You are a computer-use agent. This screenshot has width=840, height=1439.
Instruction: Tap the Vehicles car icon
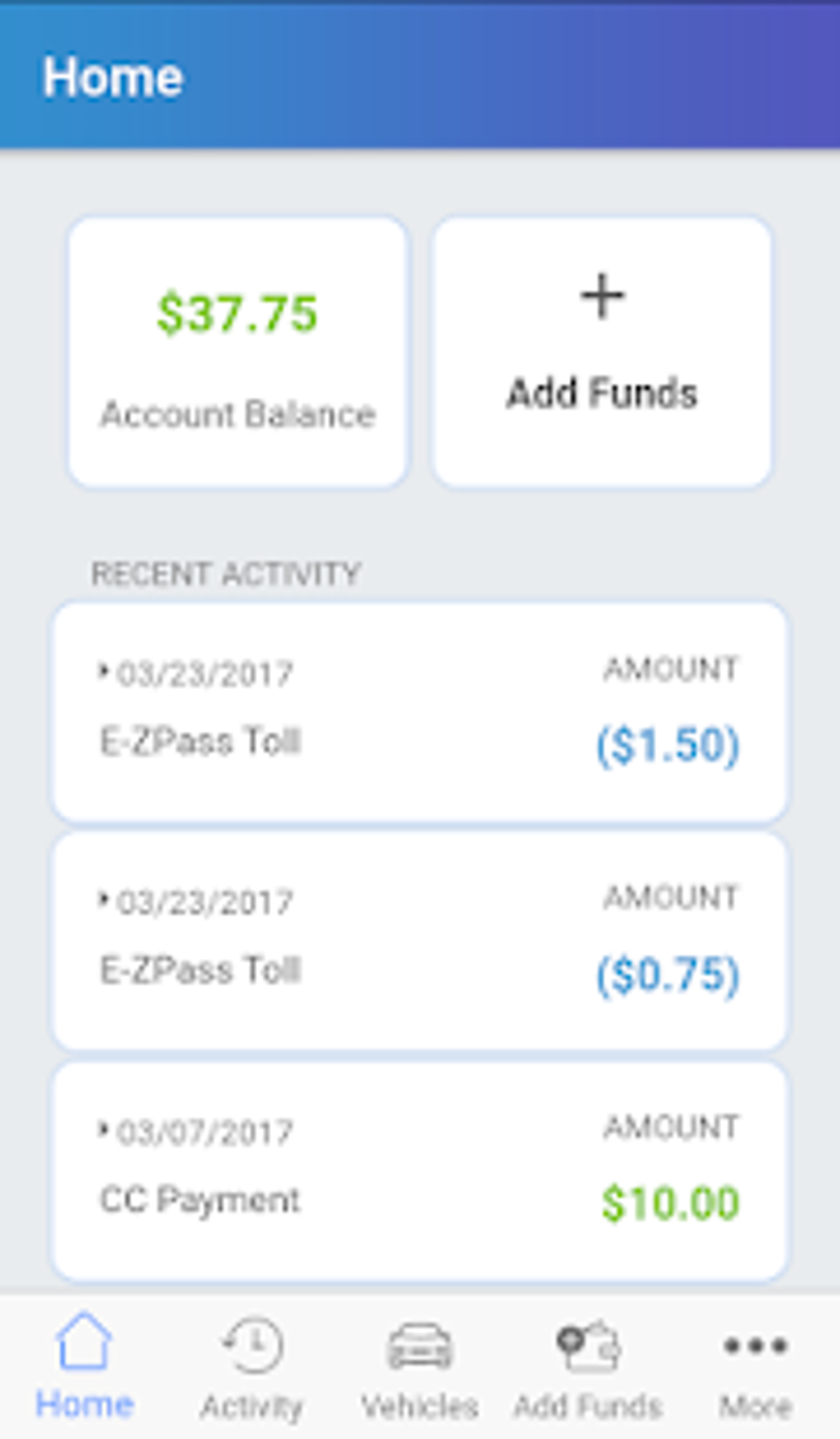[x=420, y=1344]
